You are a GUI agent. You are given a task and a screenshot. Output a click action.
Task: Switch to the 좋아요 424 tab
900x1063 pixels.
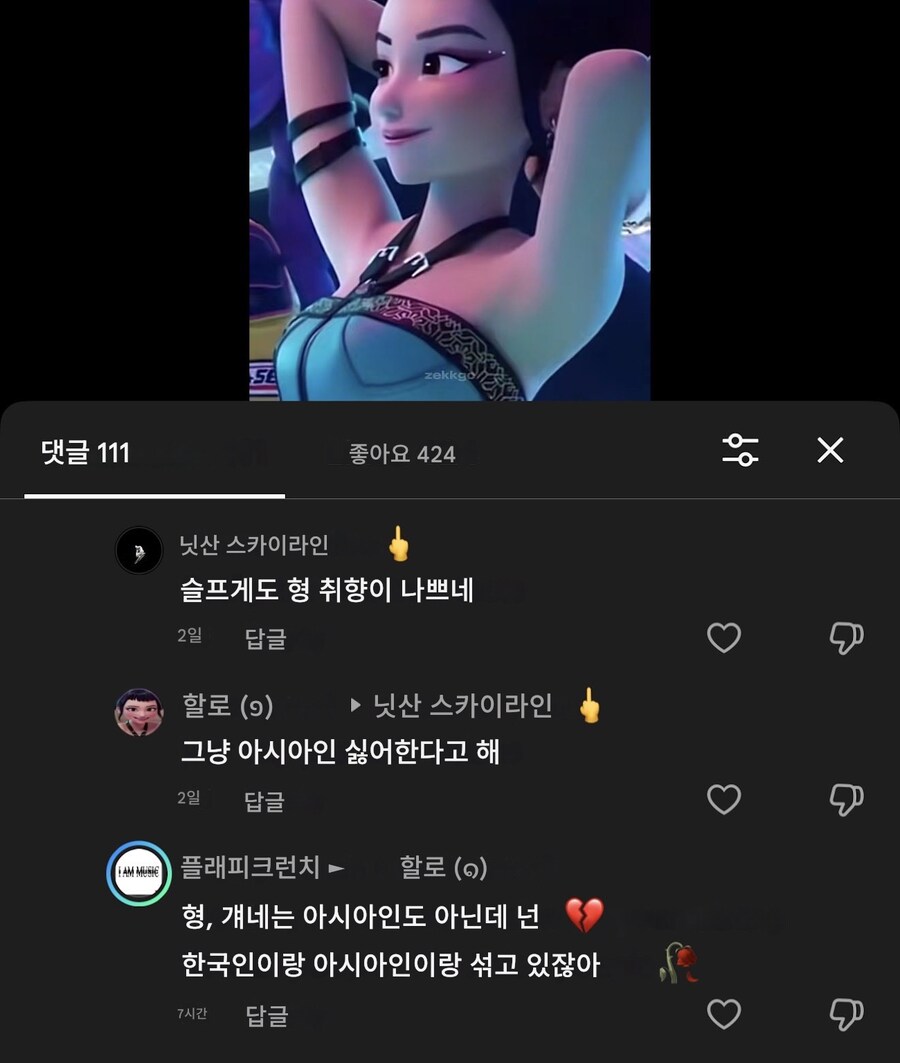[398, 453]
